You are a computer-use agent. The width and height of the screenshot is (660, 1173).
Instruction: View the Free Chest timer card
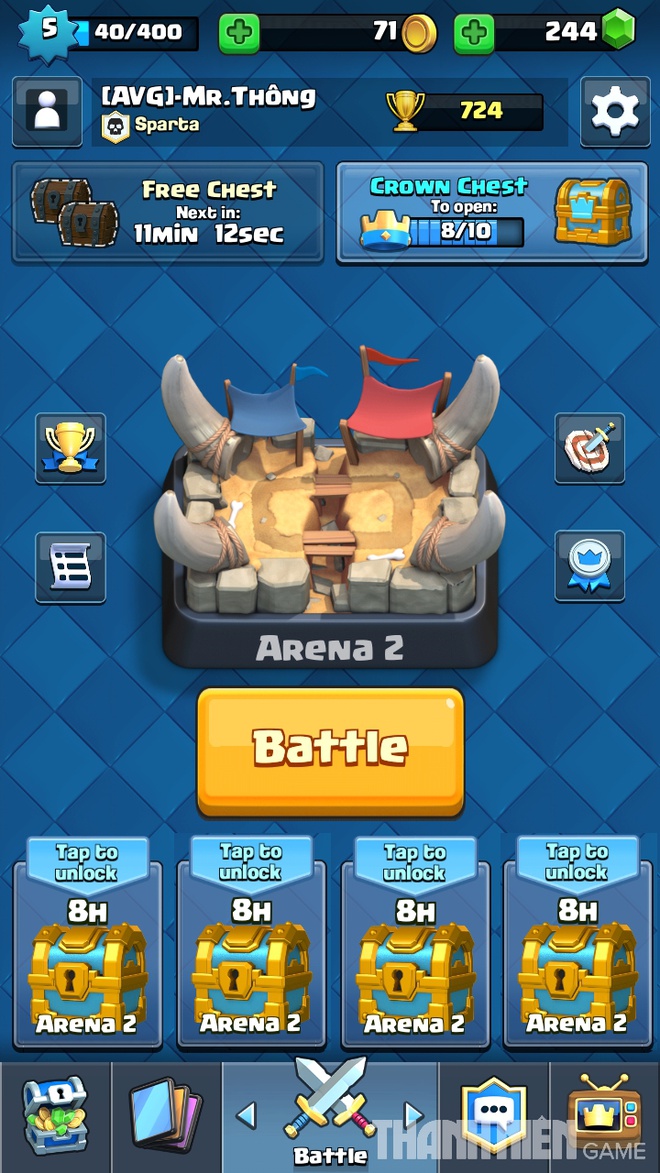(x=168, y=212)
